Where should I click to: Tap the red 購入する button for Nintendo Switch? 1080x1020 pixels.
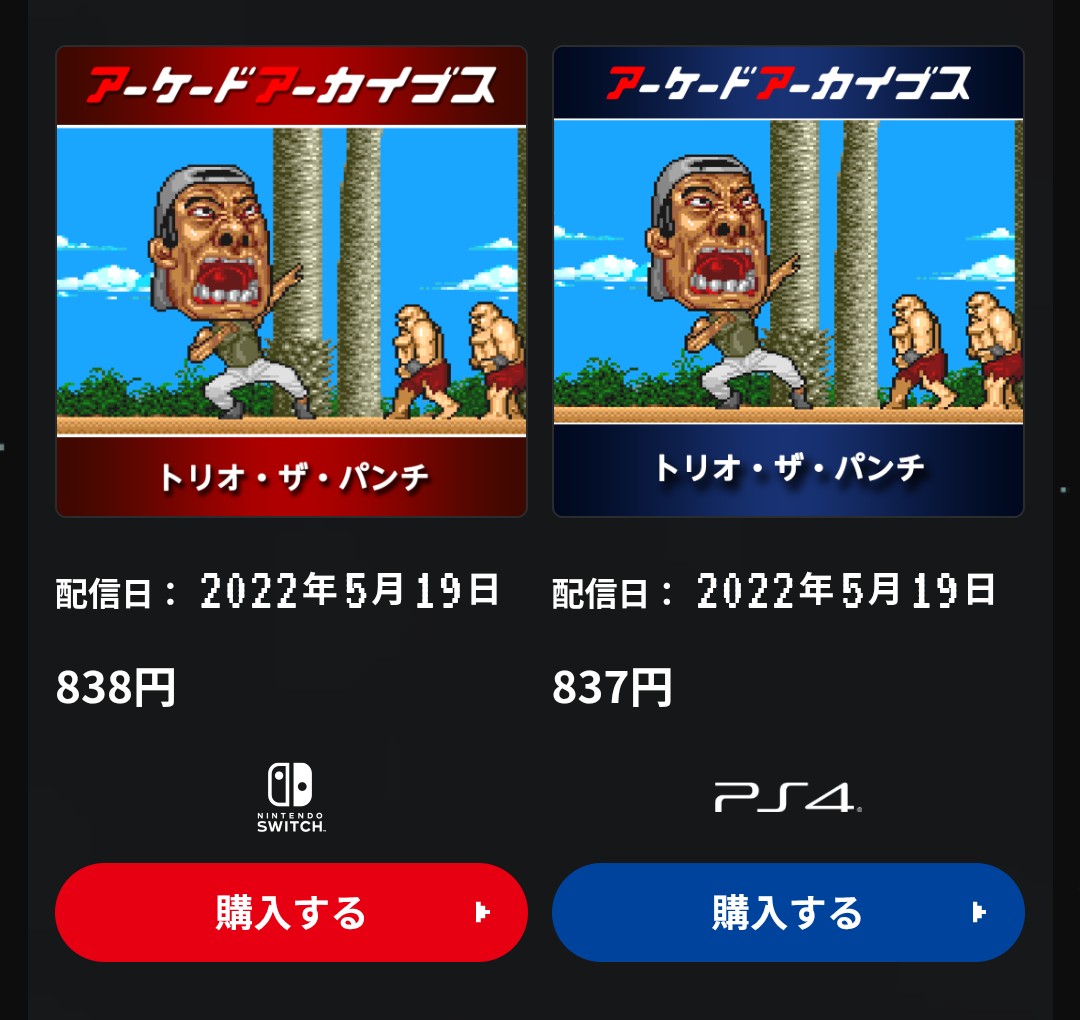click(291, 912)
